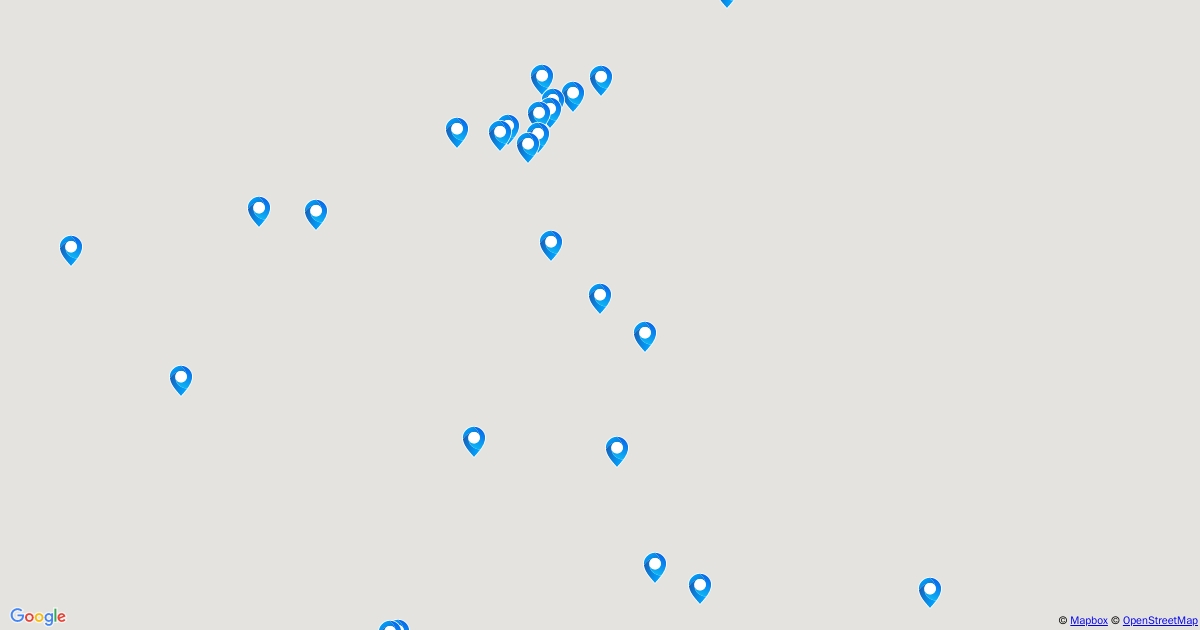This screenshot has height=630, width=1200.
Task: Open the OpenStreetMap attribution link
Action: point(1159,621)
